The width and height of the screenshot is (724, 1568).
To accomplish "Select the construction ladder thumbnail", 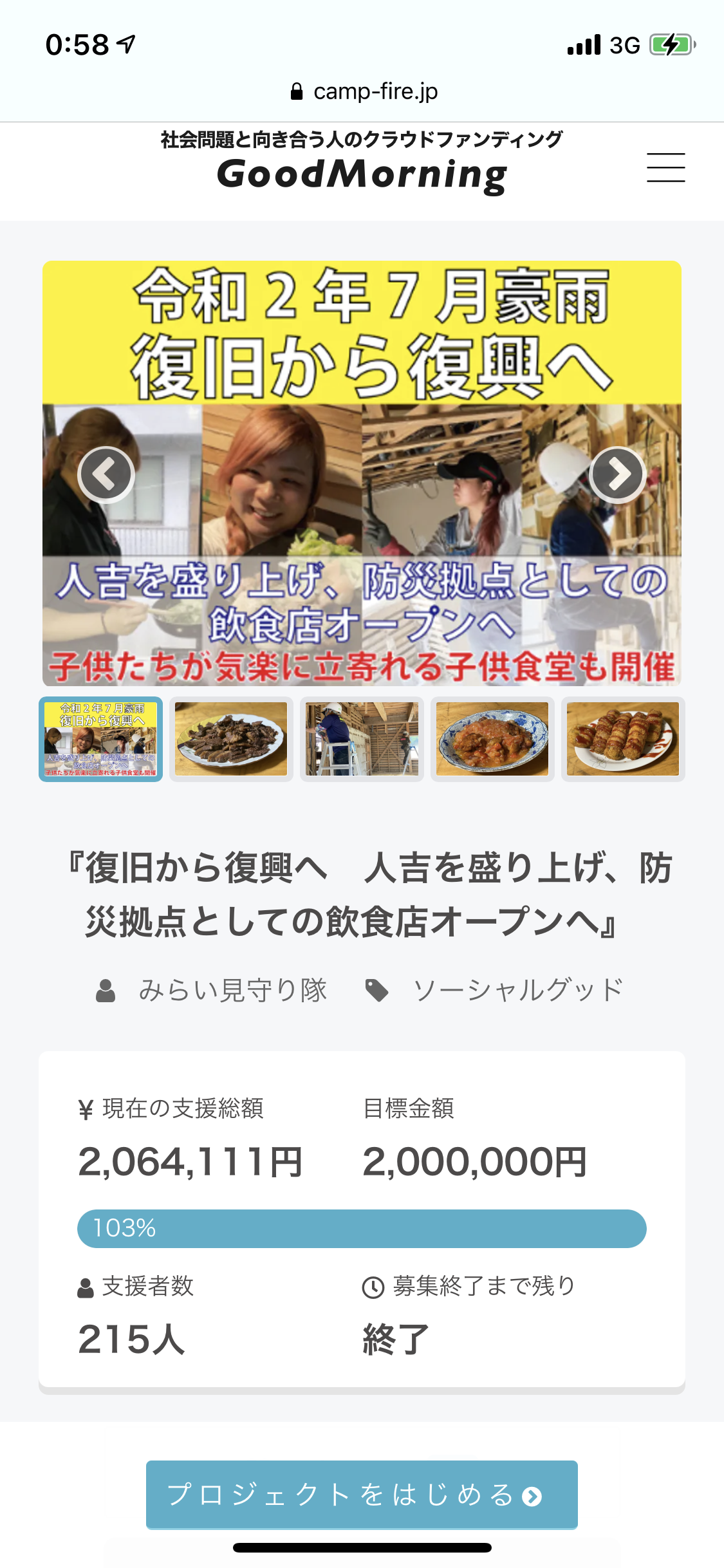I will [362, 739].
